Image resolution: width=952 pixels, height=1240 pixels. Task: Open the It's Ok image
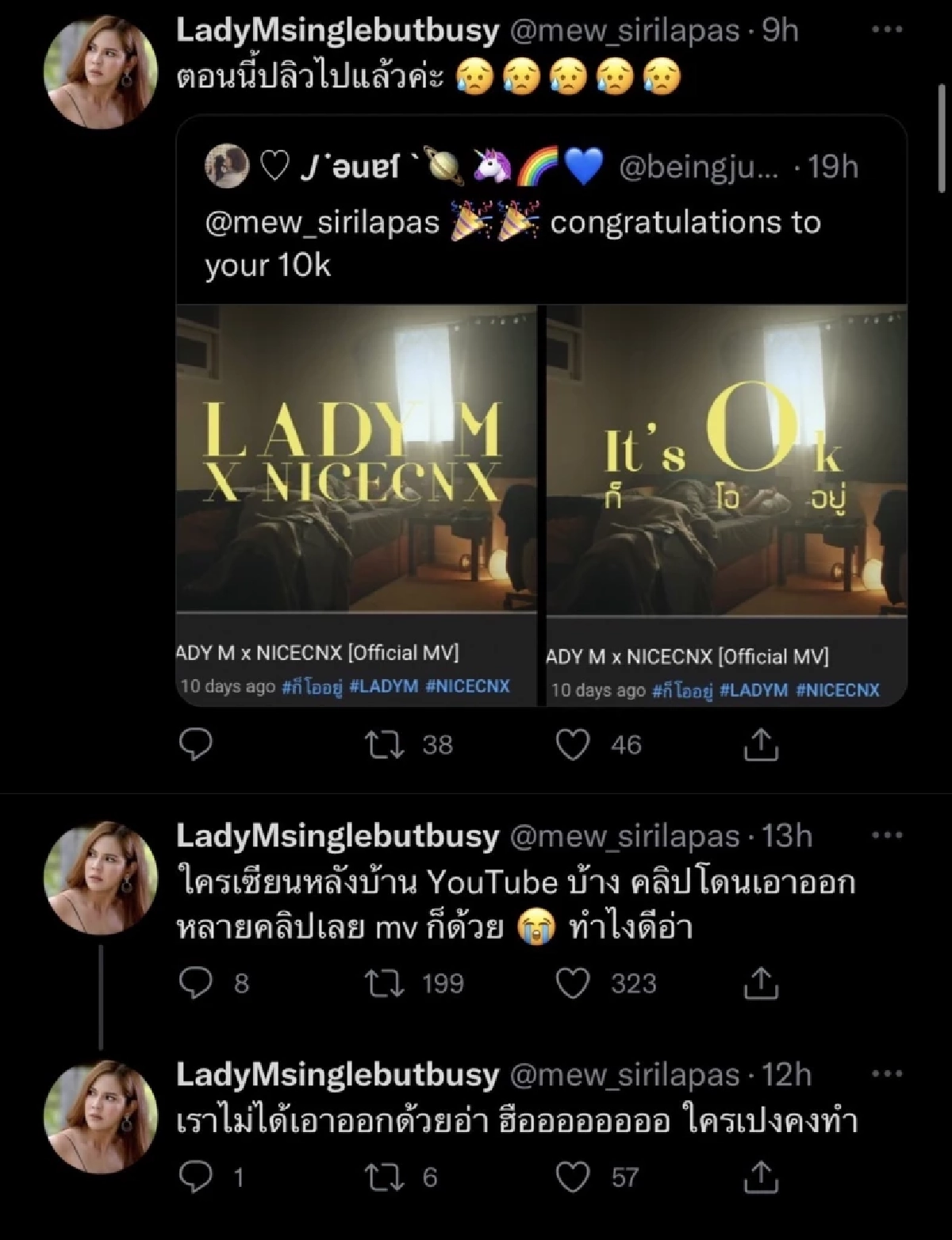point(726,460)
